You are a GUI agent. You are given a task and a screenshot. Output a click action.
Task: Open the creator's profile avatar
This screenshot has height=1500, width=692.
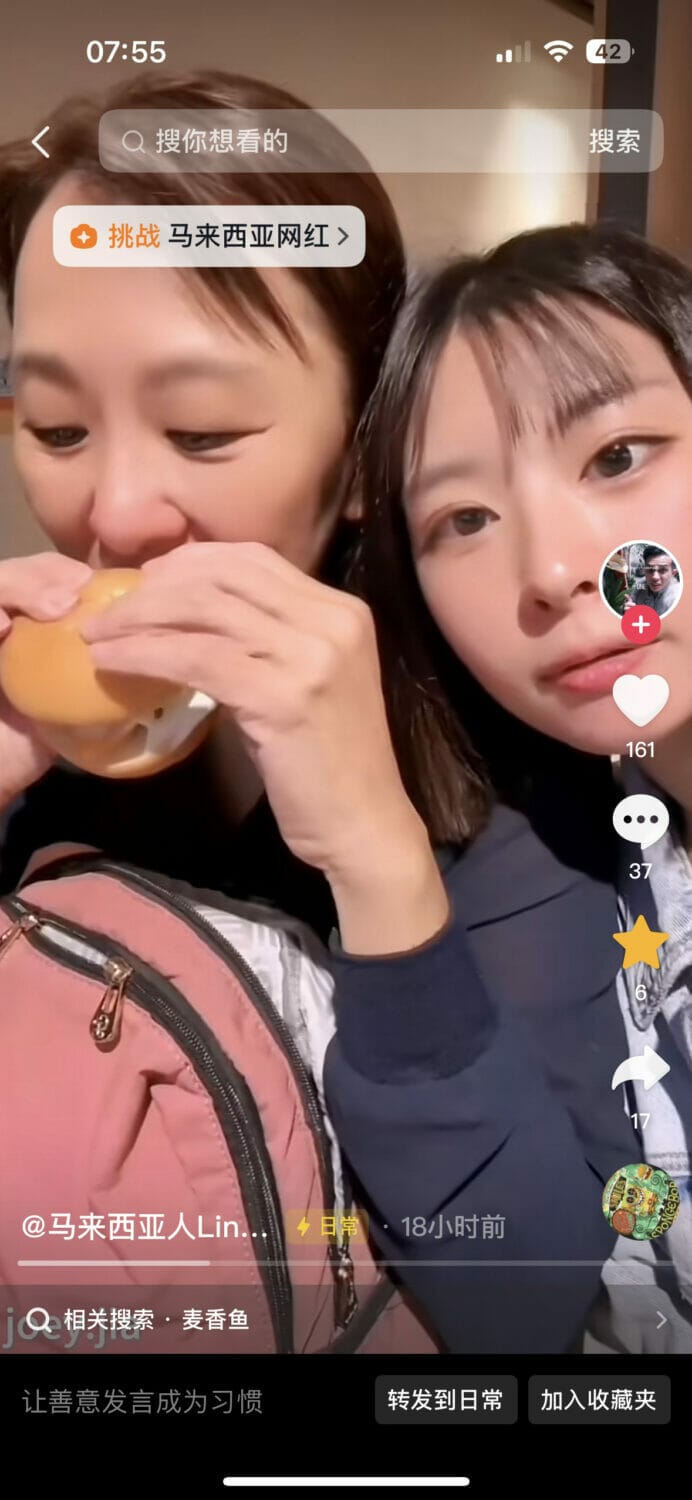click(x=640, y=580)
